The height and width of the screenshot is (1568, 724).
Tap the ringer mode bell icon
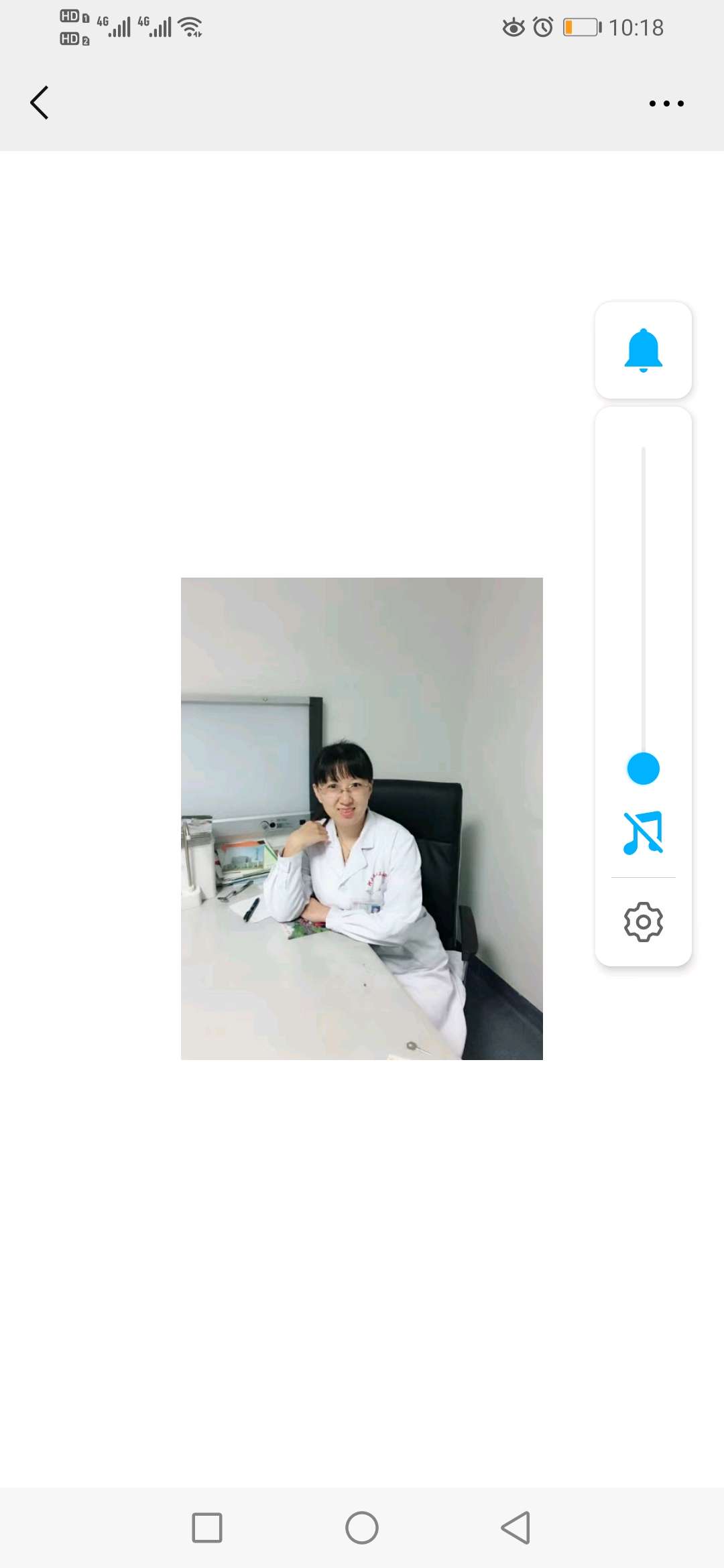(x=643, y=350)
